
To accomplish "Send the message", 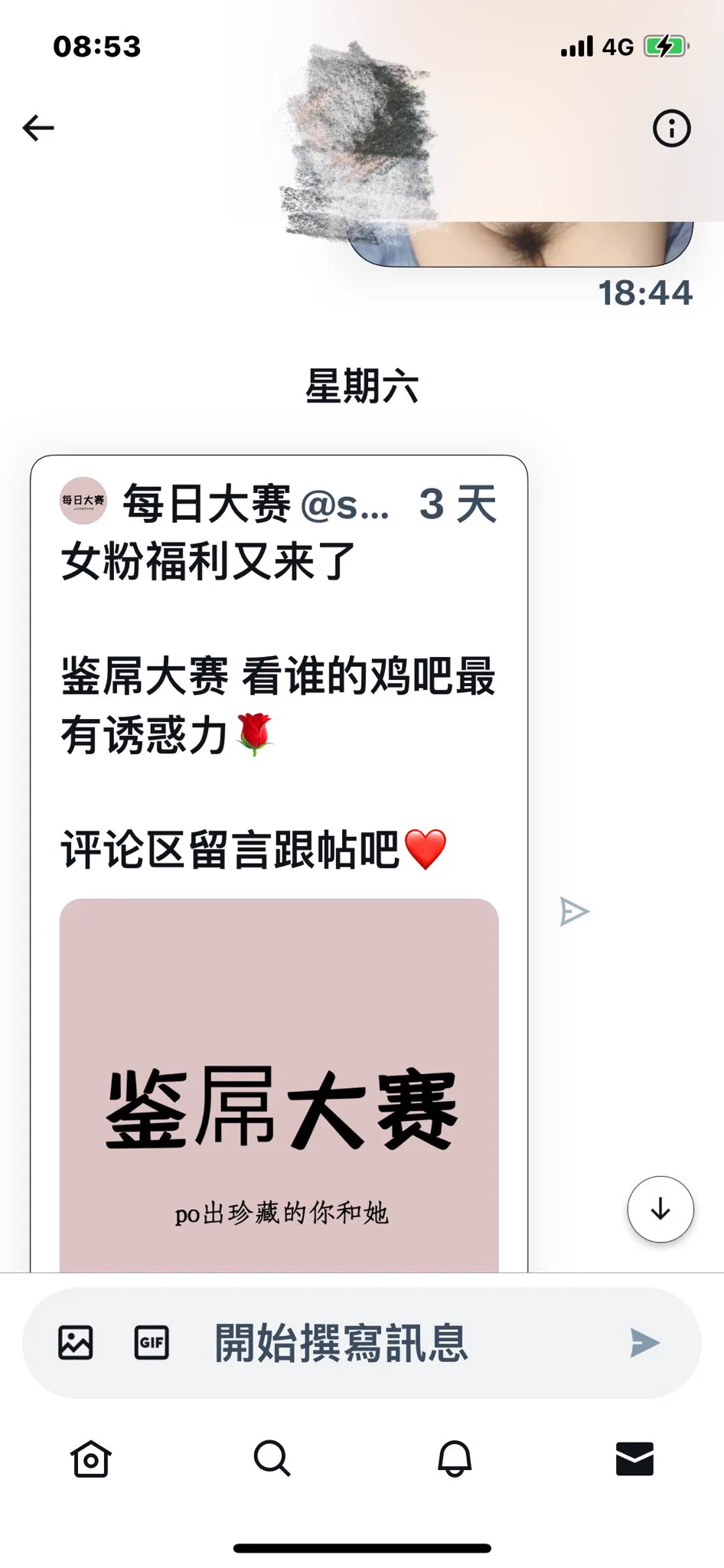I will coord(644,1343).
